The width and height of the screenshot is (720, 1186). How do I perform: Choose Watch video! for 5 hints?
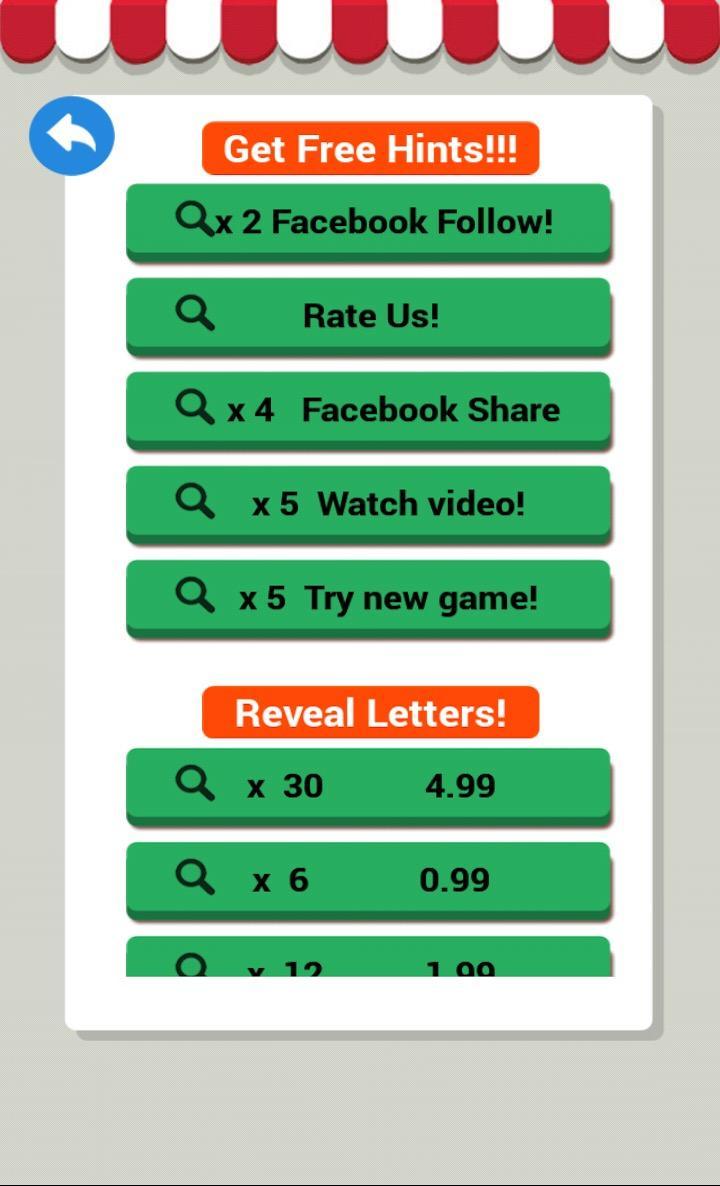(x=368, y=503)
